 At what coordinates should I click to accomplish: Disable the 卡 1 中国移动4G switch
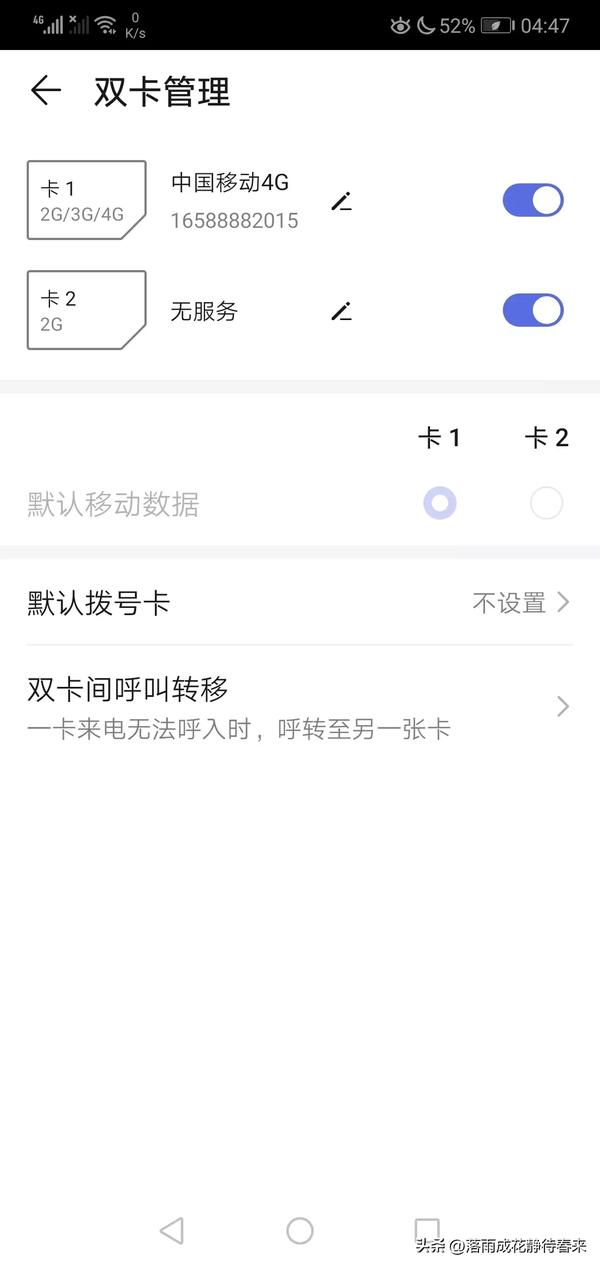click(533, 200)
